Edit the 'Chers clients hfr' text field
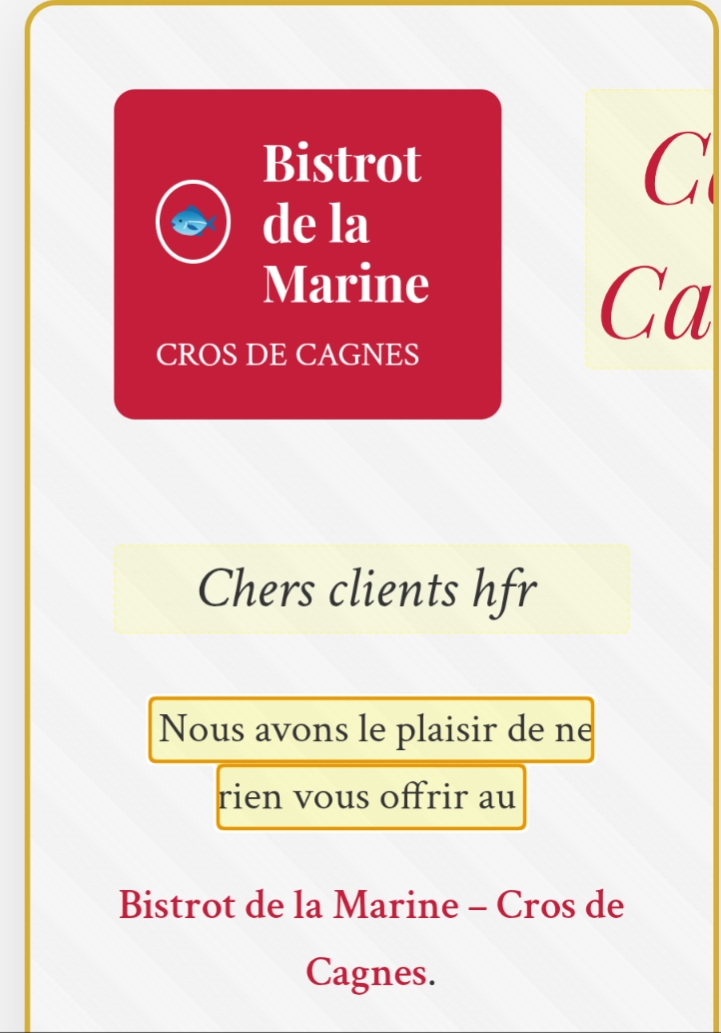721x1033 pixels. point(370,589)
